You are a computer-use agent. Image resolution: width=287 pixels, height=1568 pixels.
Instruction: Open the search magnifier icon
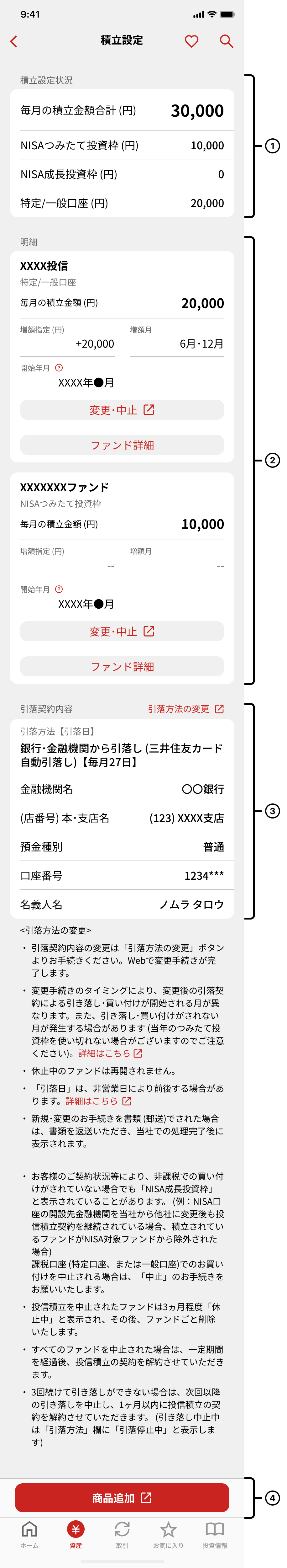(226, 41)
